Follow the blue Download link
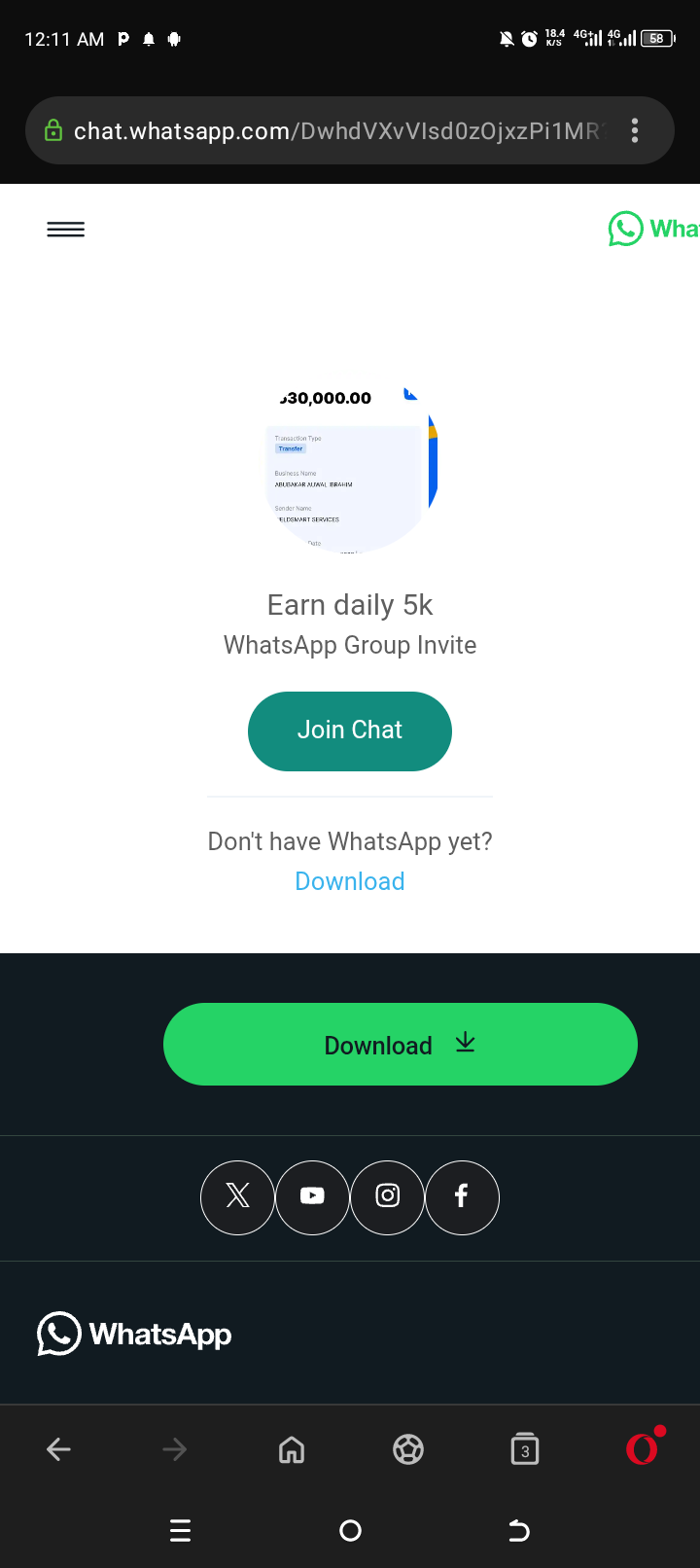700x1568 pixels. 350,881
